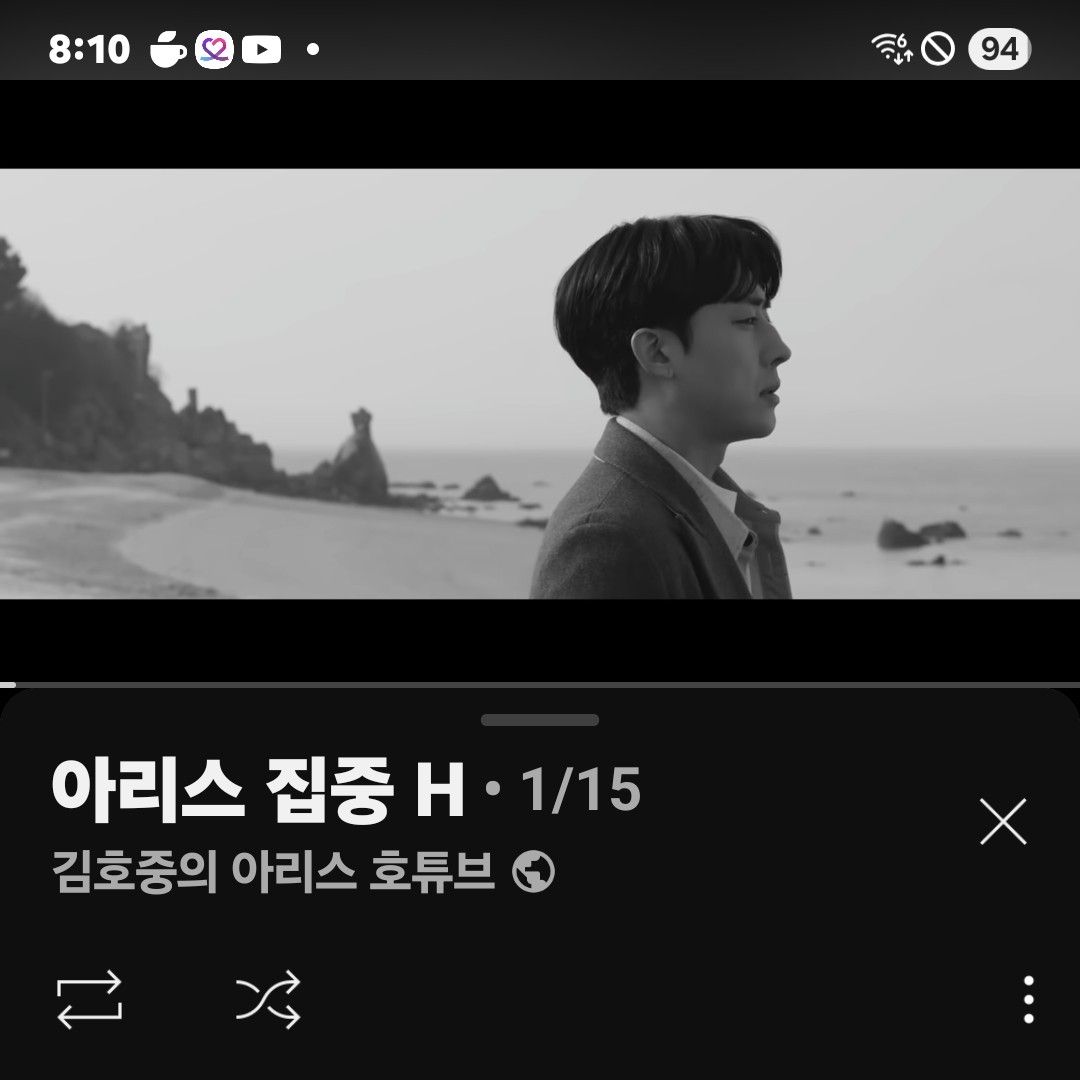Viewport: 1080px width, 1080px height.
Task: Tap the playlist panel drag handle
Action: tap(540, 720)
